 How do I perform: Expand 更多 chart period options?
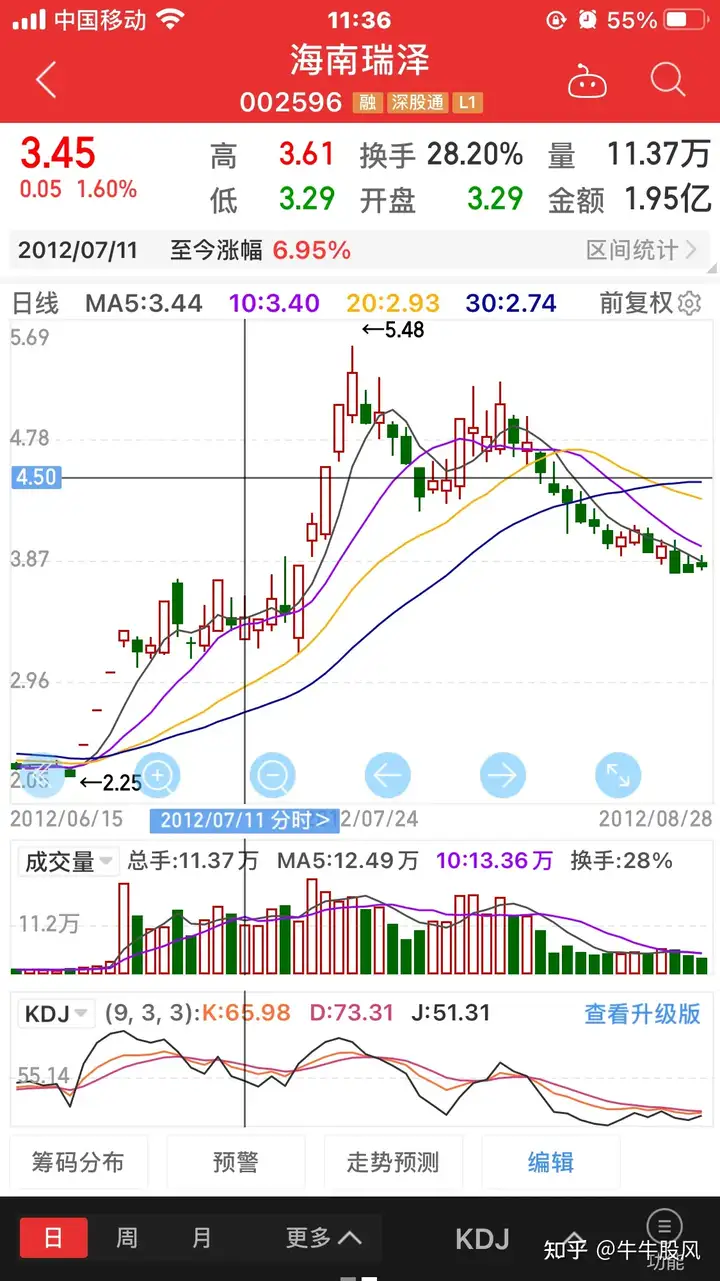pyautogui.click(x=323, y=1238)
